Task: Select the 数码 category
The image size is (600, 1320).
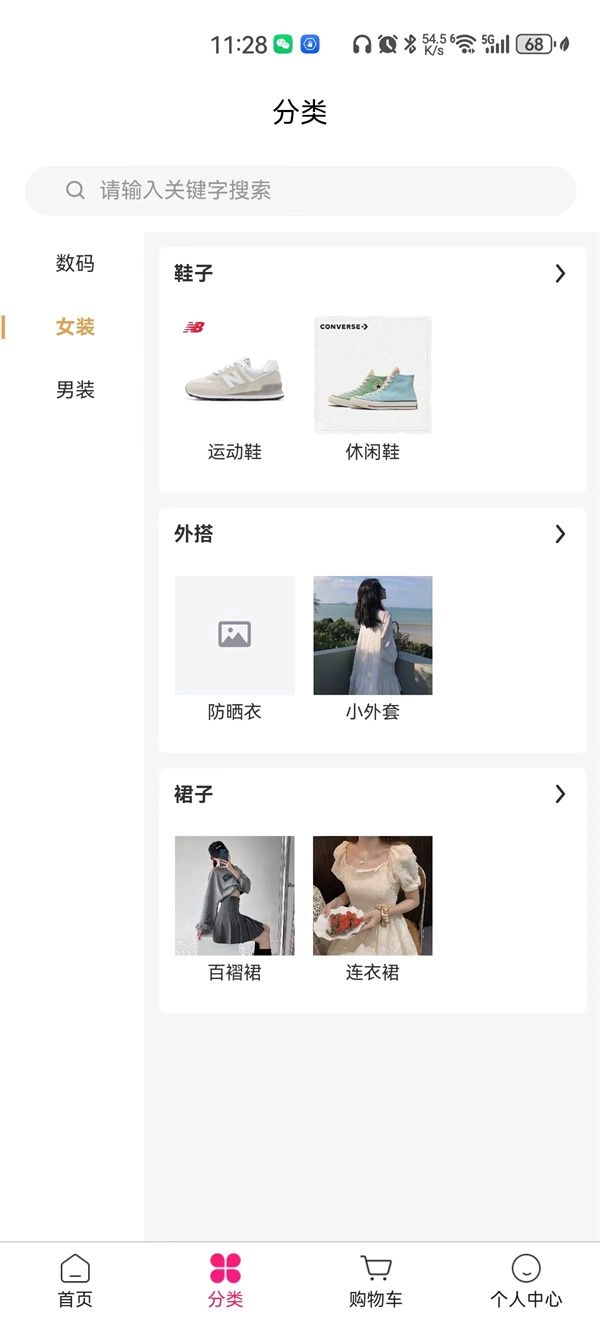Action: (75, 264)
